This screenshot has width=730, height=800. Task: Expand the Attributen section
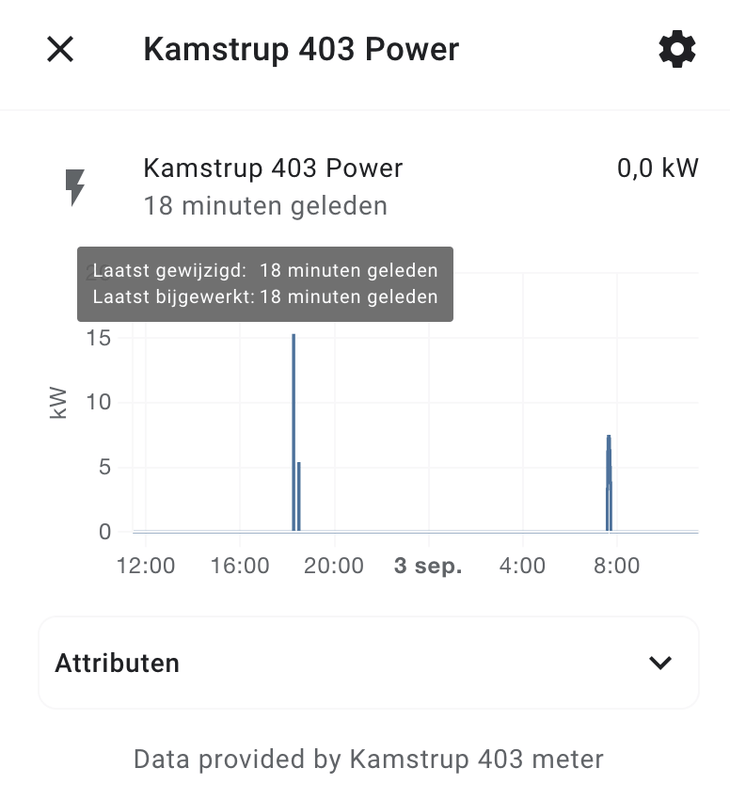coord(659,662)
